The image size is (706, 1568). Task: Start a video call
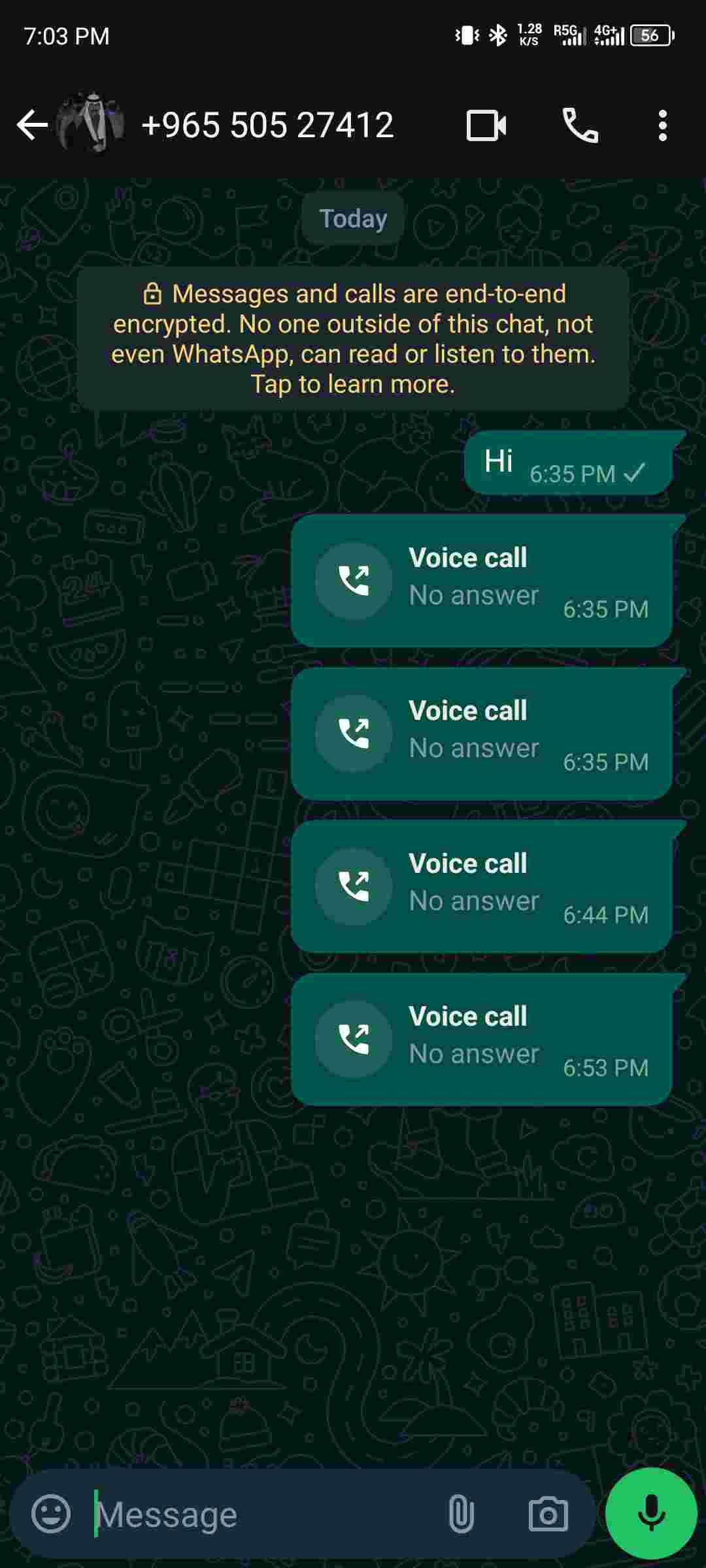point(486,125)
